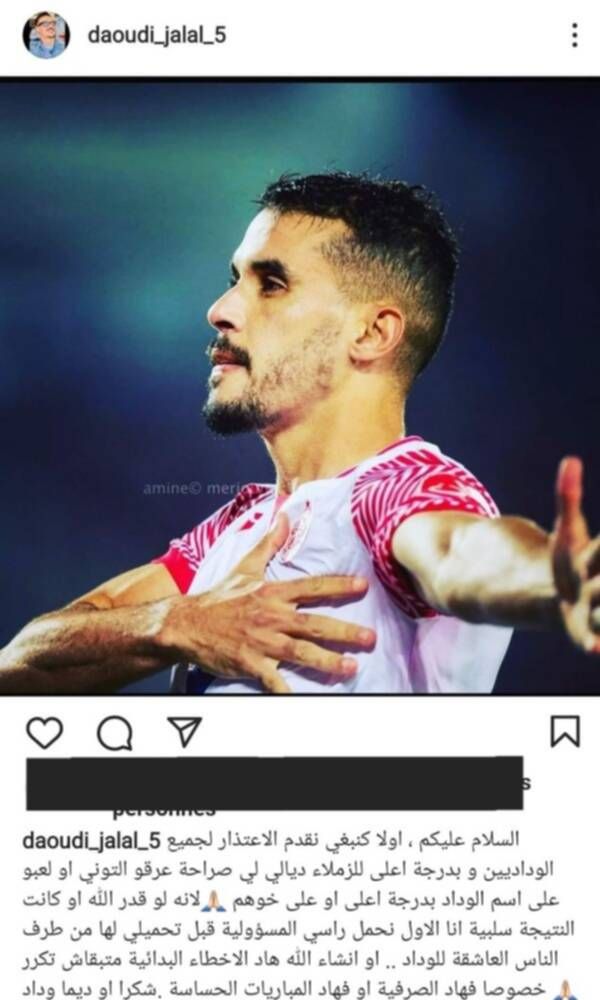Share the post via paper plane icon
This screenshot has width=600, height=1000.
[x=183, y=733]
